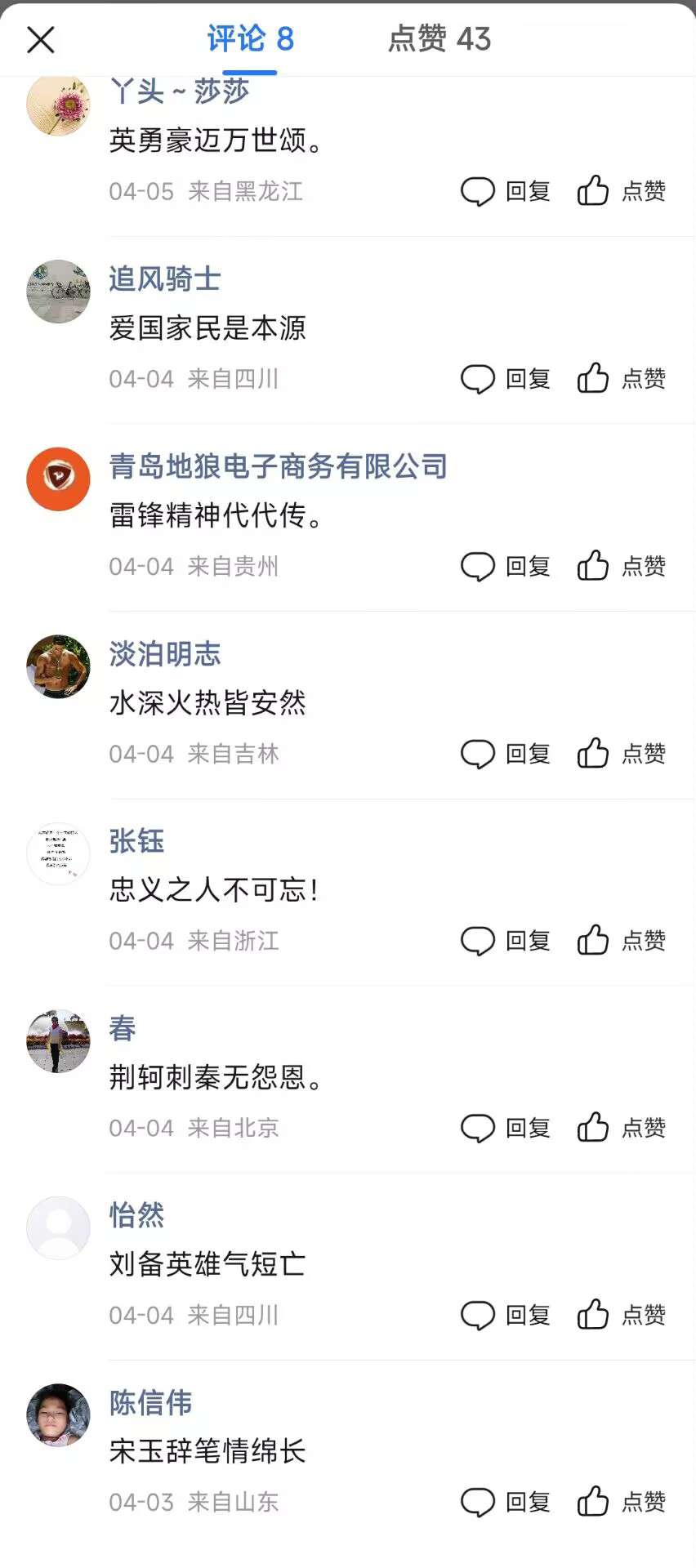Like the comment 荆轲刺秦无怨恩

pos(622,1128)
